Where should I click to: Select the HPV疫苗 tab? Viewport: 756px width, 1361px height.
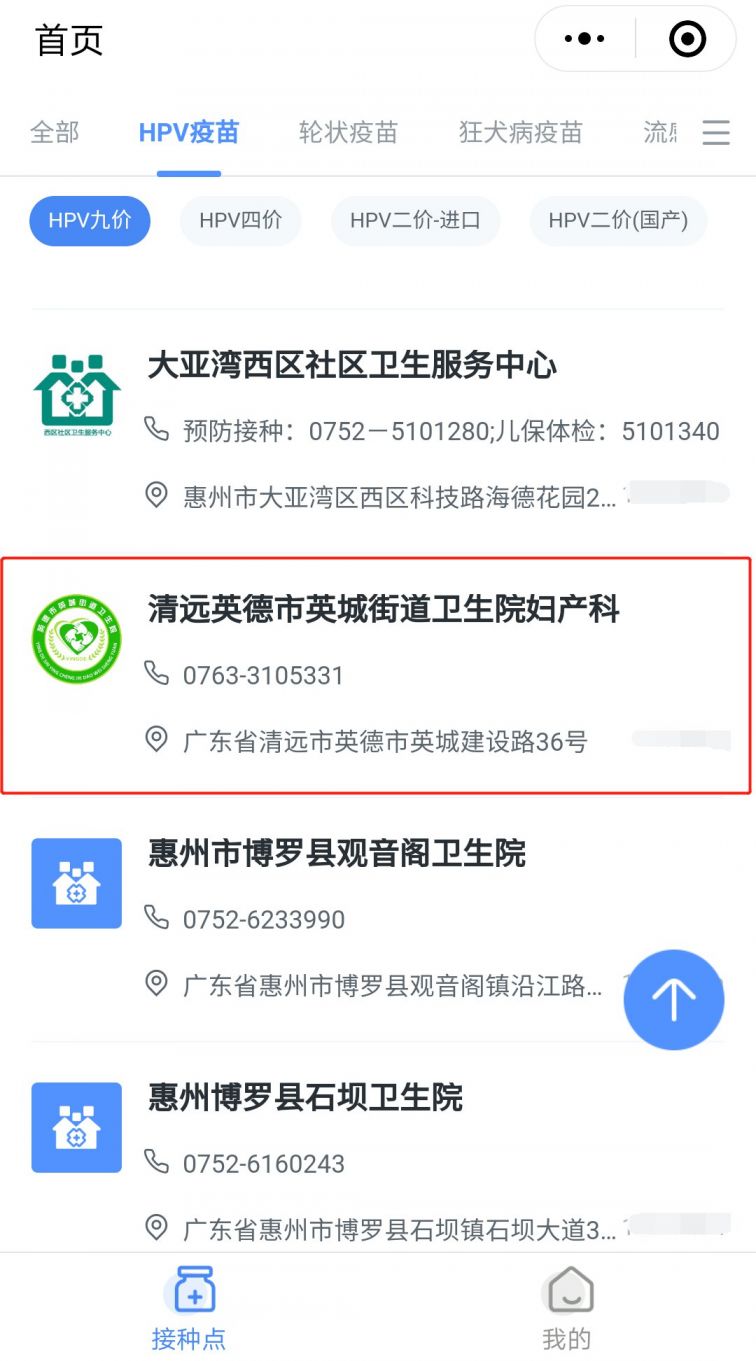coord(189,132)
